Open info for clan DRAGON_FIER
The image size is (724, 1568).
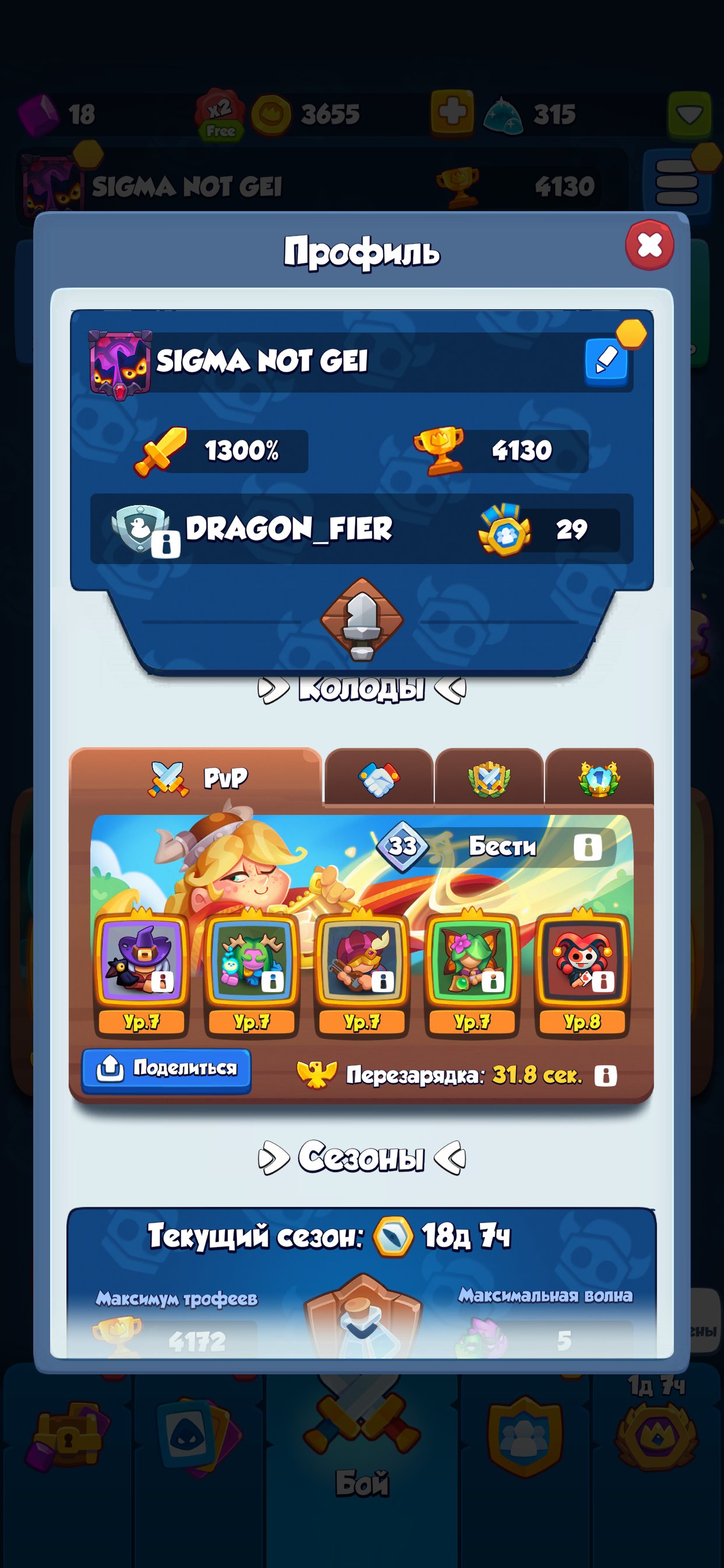166,544
